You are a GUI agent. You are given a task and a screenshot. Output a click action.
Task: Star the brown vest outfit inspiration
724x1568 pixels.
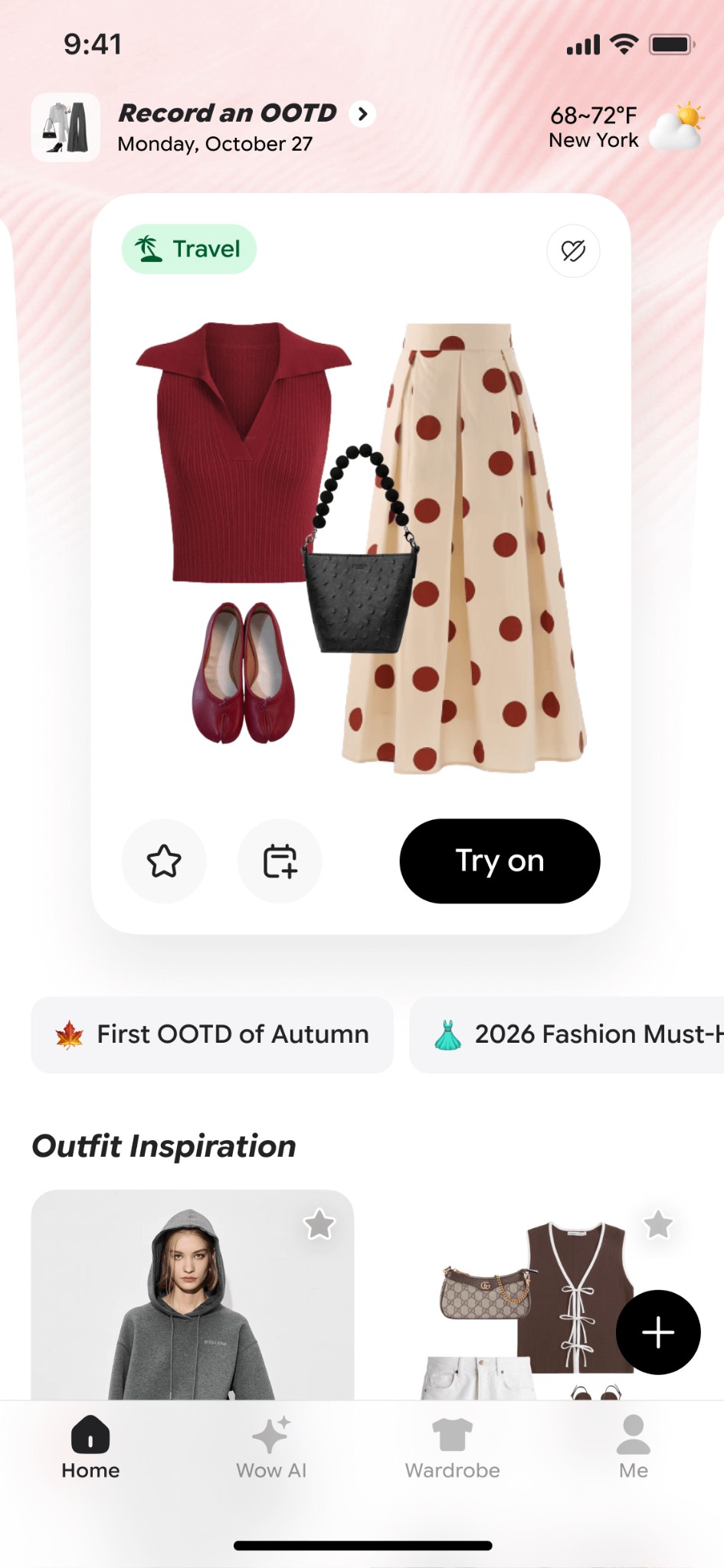(x=659, y=1223)
